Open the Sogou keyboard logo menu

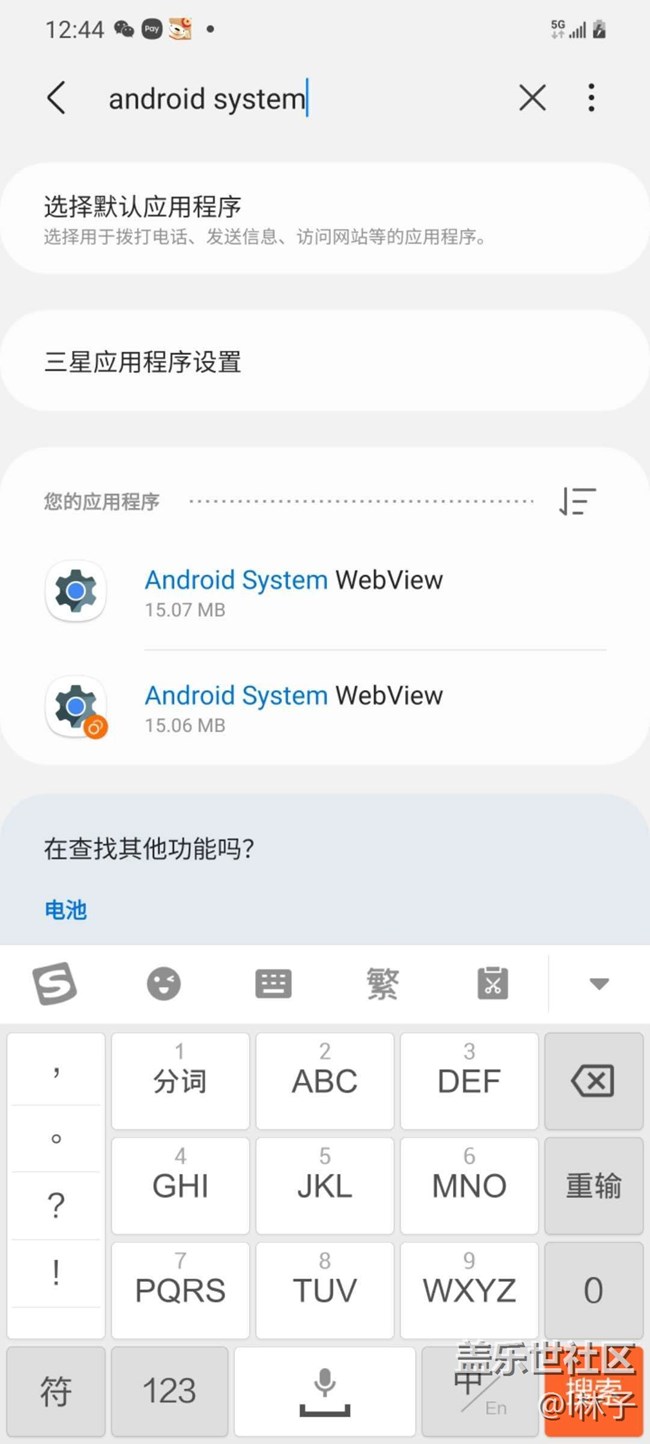pyautogui.click(x=54, y=984)
